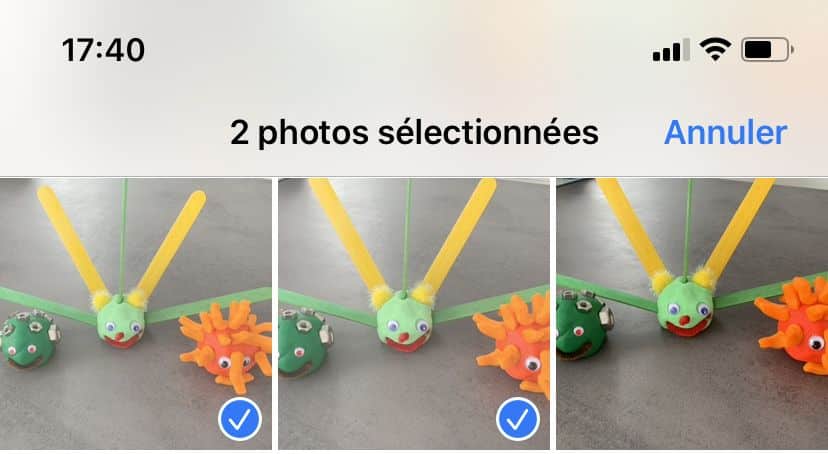Tap Annuler to cancel selection
The height and width of the screenshot is (454, 828).
(x=725, y=132)
